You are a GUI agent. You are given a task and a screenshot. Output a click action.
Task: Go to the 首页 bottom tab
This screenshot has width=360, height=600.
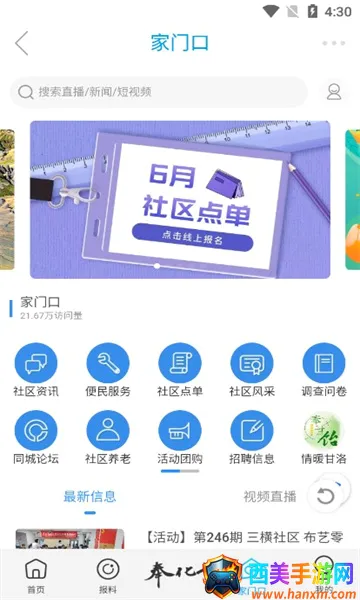tap(36, 576)
